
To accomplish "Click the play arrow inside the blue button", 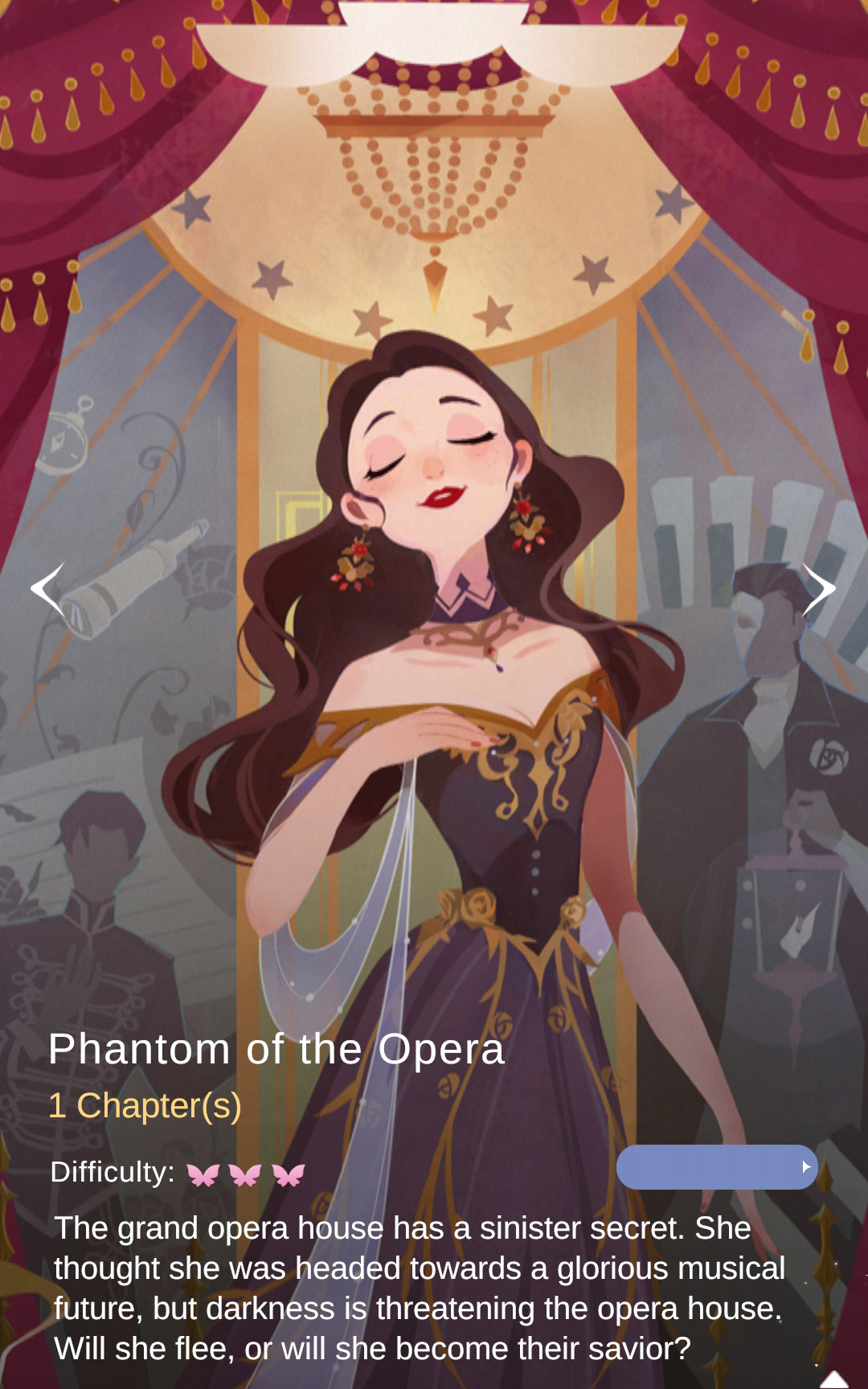I will pos(808,1166).
